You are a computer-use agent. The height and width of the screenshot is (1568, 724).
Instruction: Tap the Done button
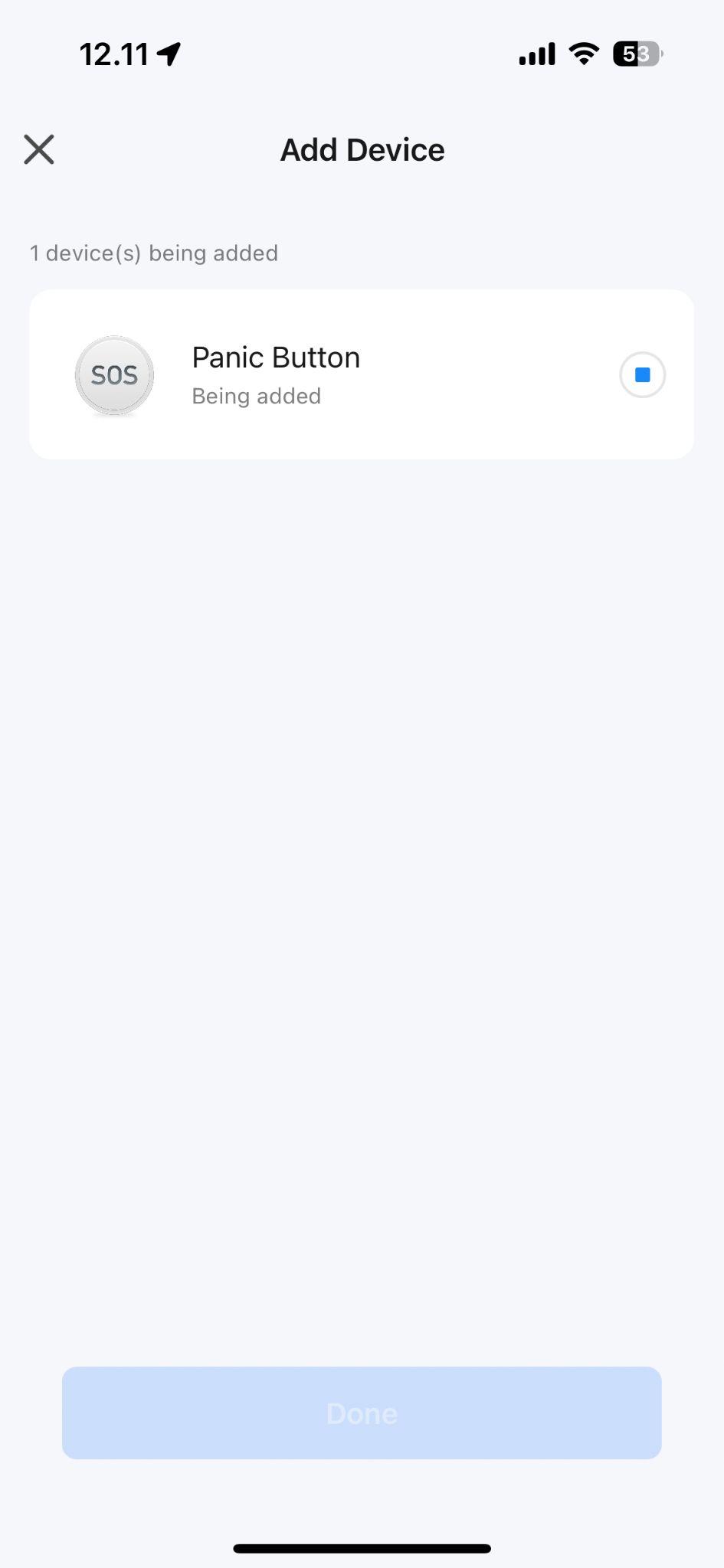click(362, 1413)
